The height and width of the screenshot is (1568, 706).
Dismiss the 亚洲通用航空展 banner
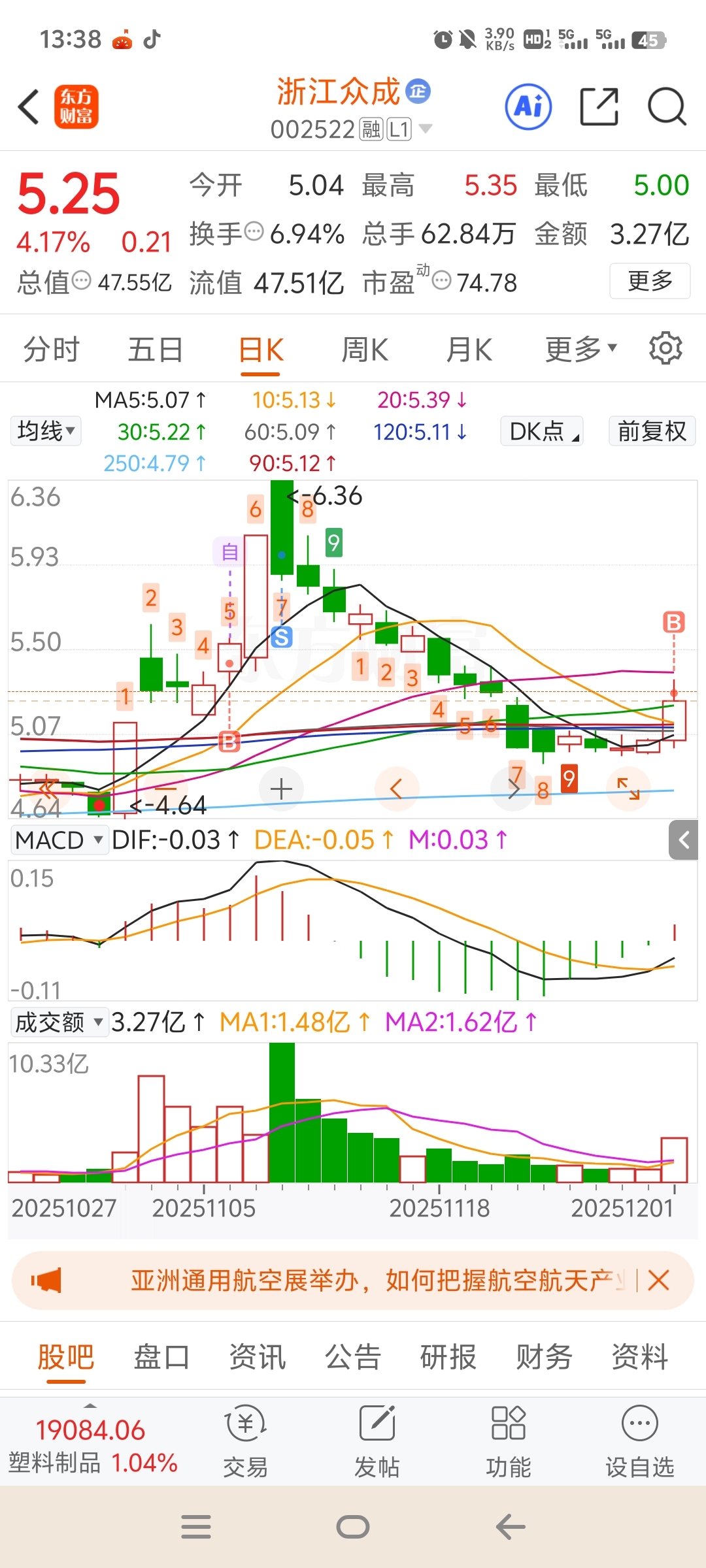click(x=658, y=1281)
